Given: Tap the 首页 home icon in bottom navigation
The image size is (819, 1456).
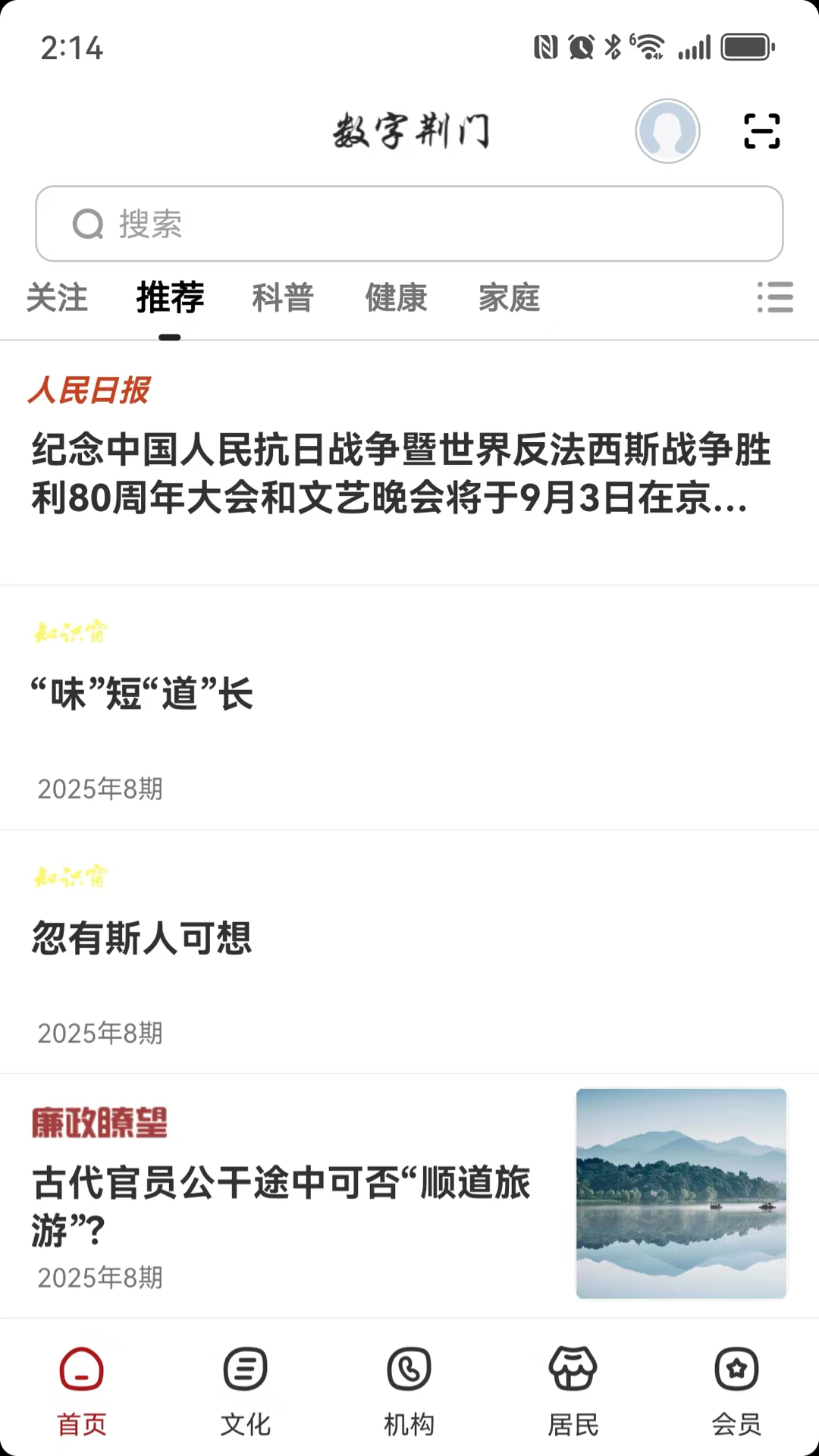Looking at the screenshot, I should point(82,1371).
